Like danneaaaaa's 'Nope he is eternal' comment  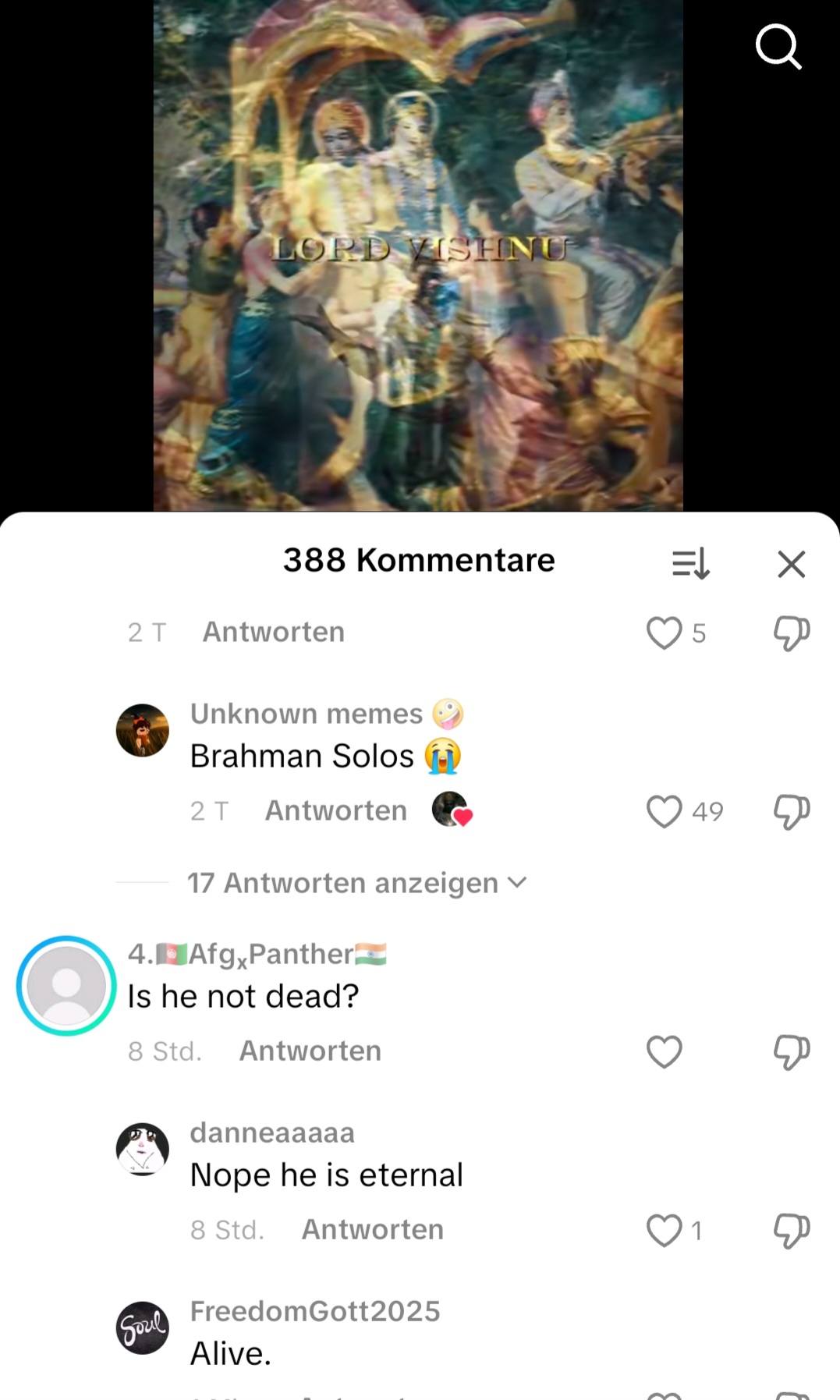665,1230
